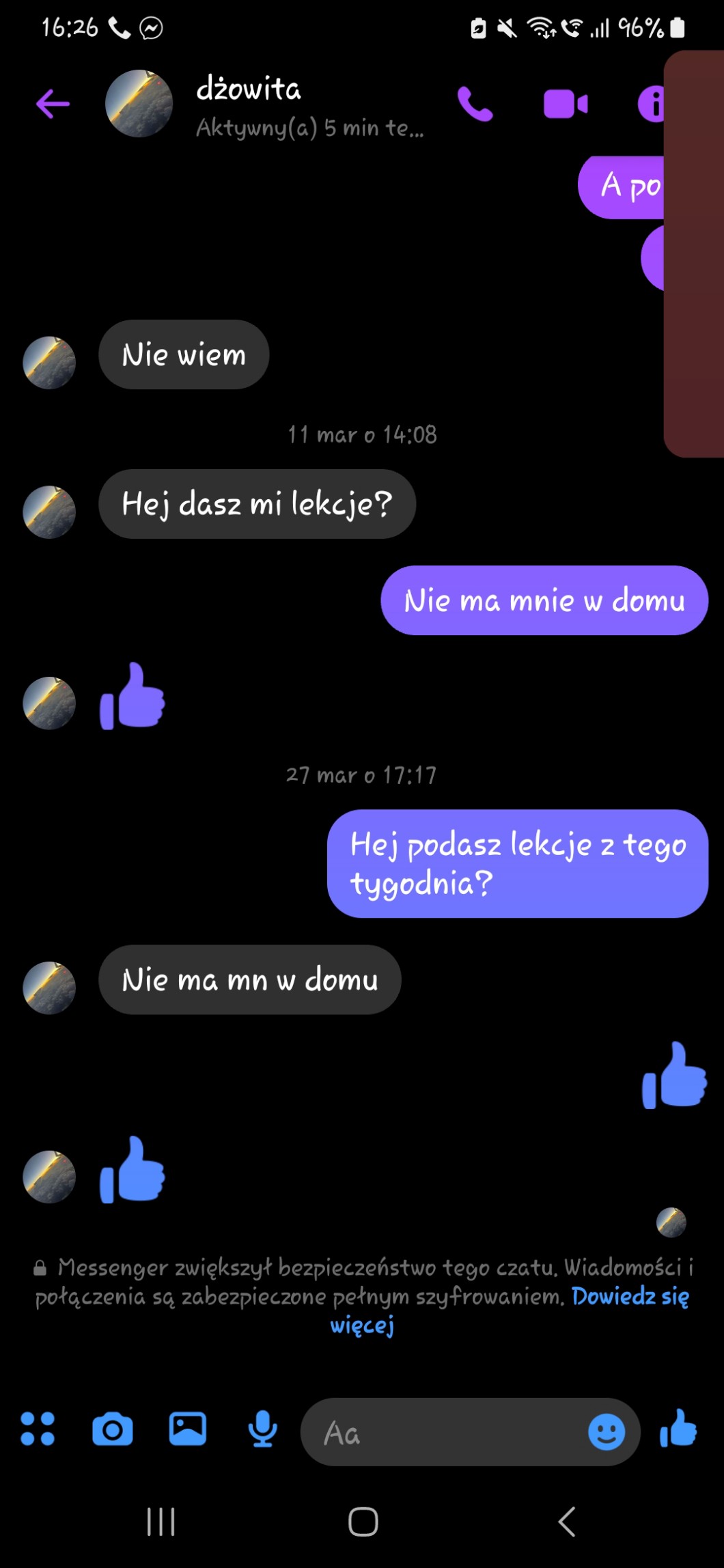Follow the "Dowiedz się więcej" link
724x1568 pixels.
pos(630,1296)
